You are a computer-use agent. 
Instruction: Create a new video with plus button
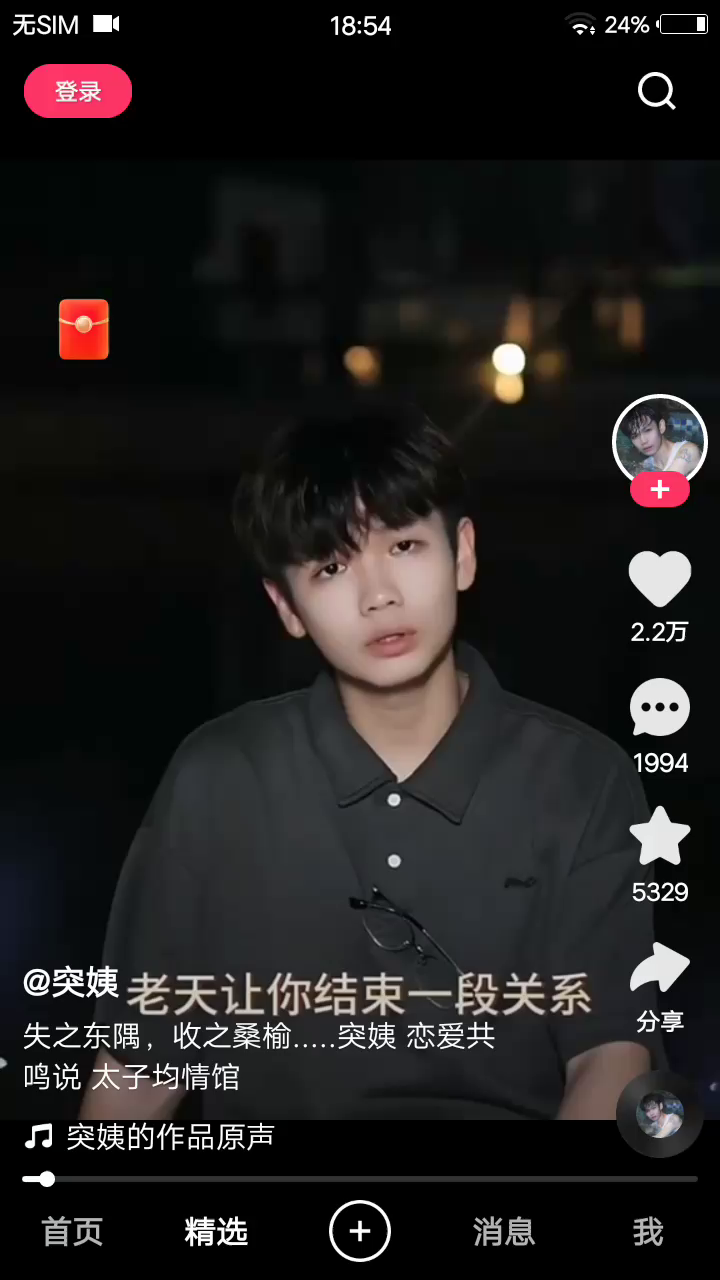coord(360,1231)
